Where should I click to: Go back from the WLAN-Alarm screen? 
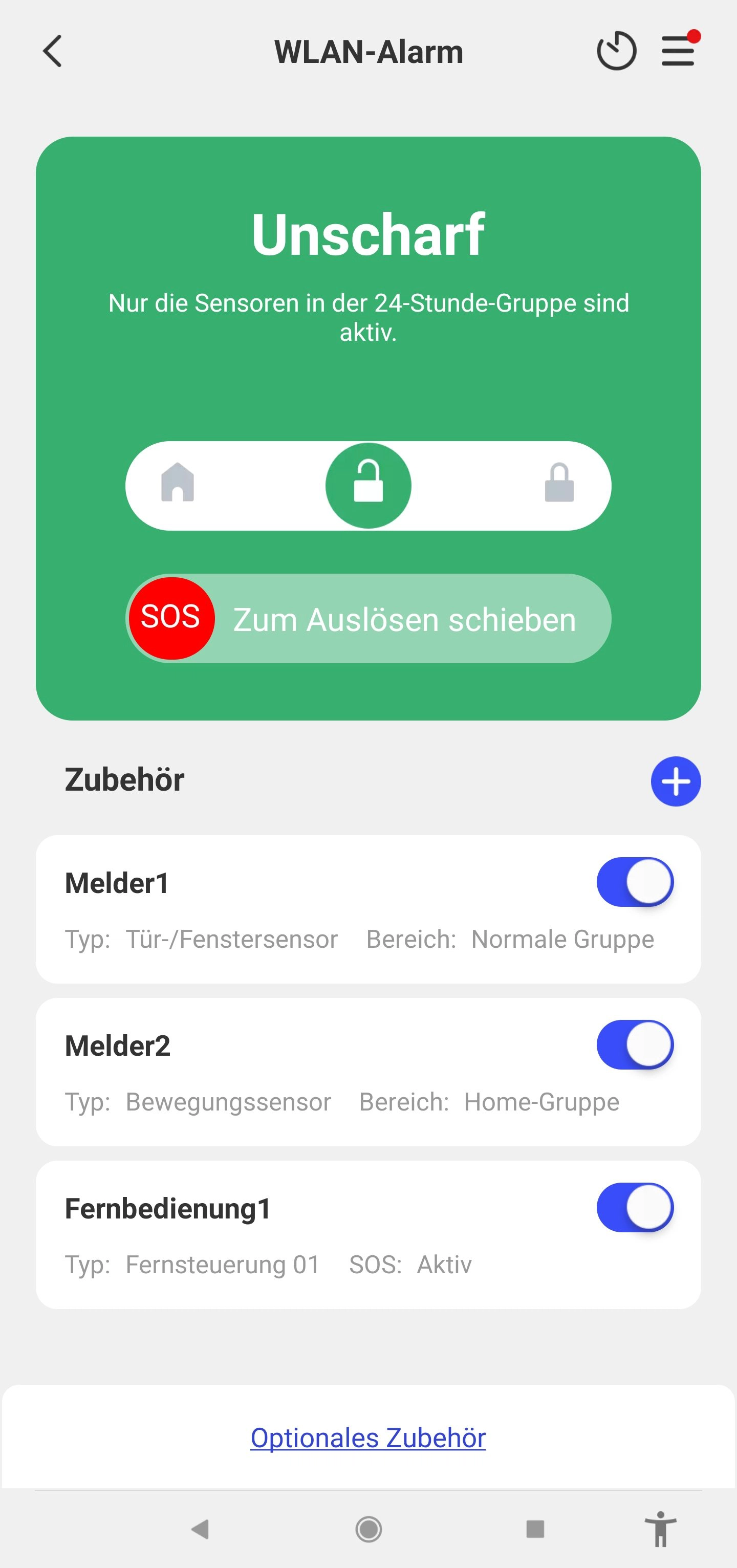click(x=53, y=51)
